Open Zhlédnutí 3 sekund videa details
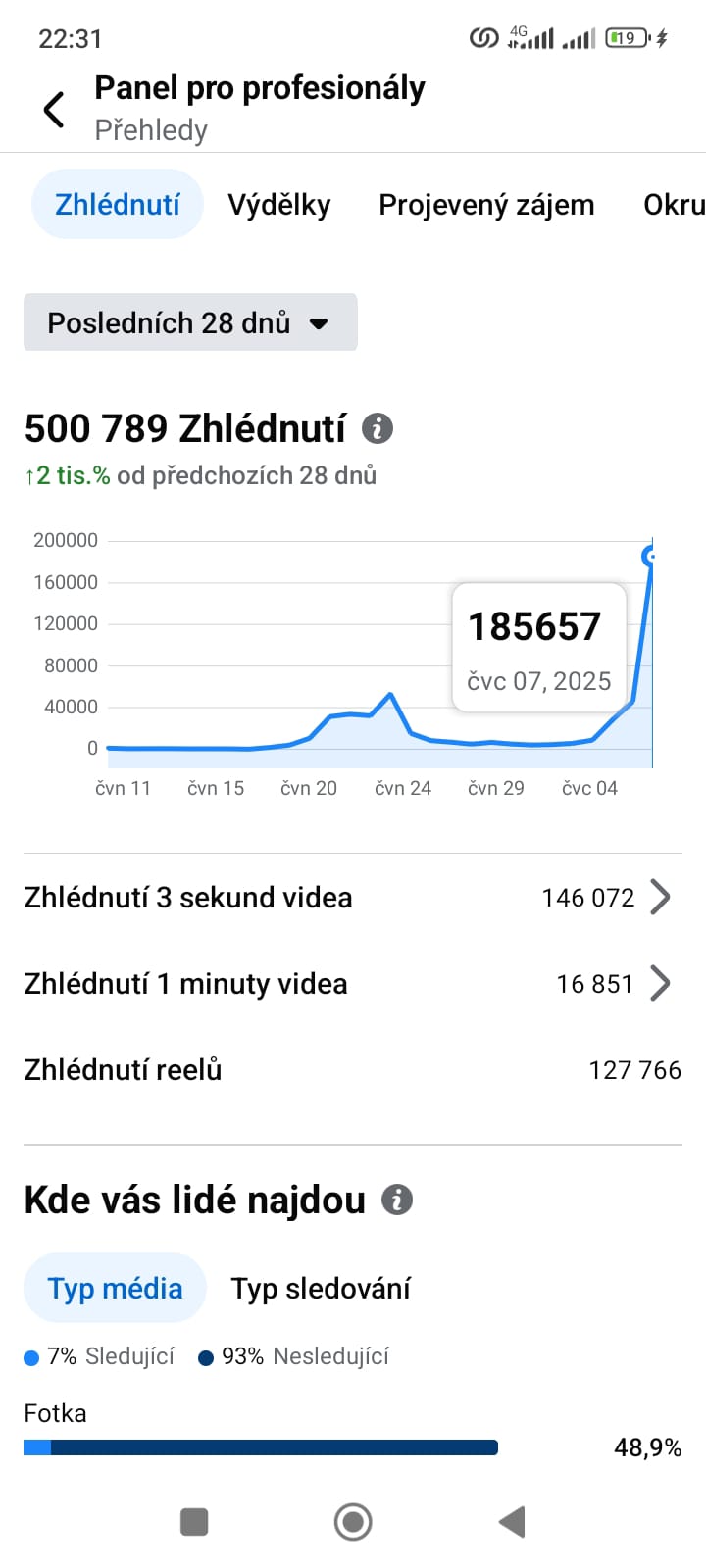Image resolution: width=706 pixels, height=1568 pixels. (660, 897)
